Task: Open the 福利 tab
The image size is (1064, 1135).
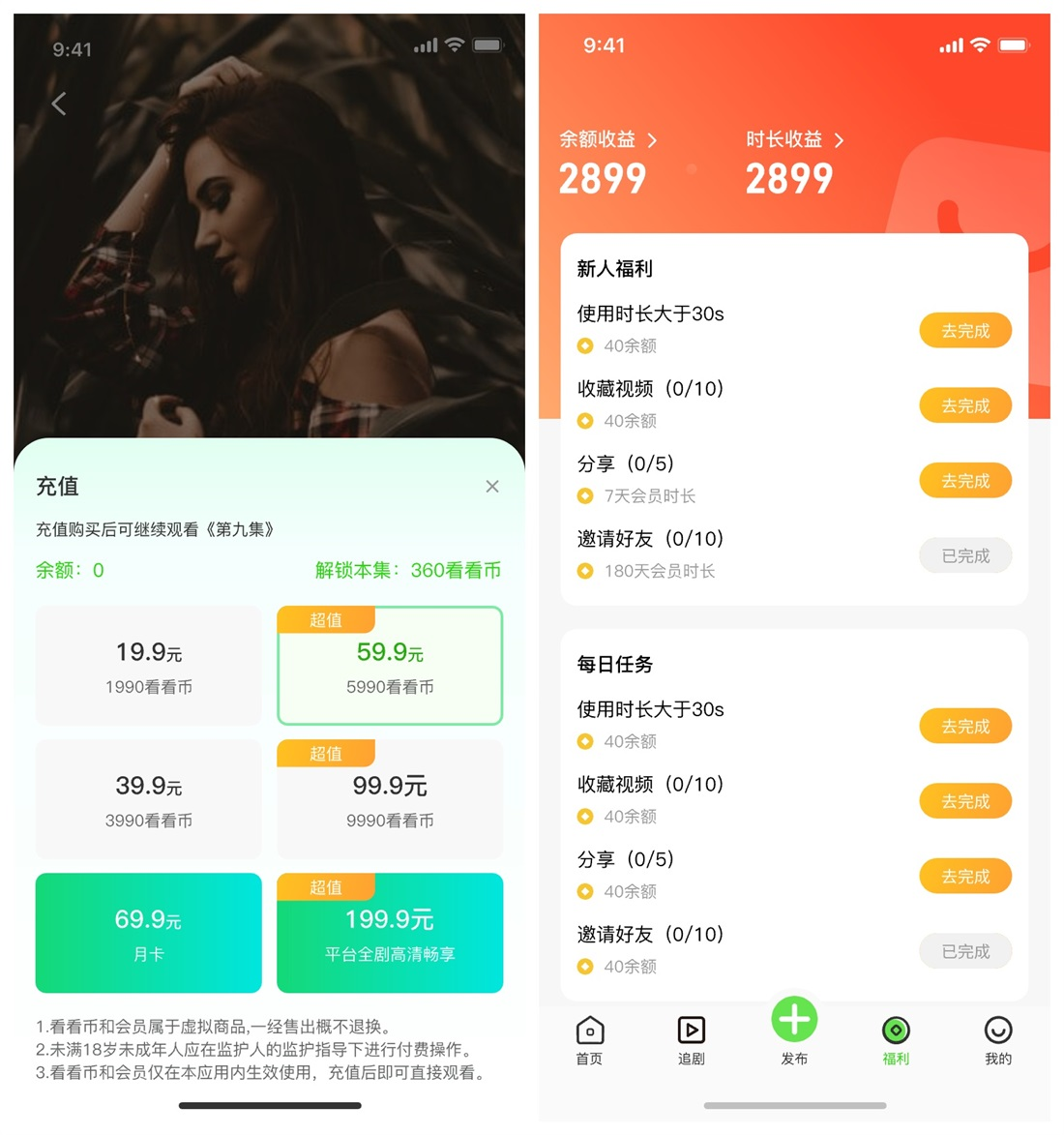Action: tap(896, 1040)
